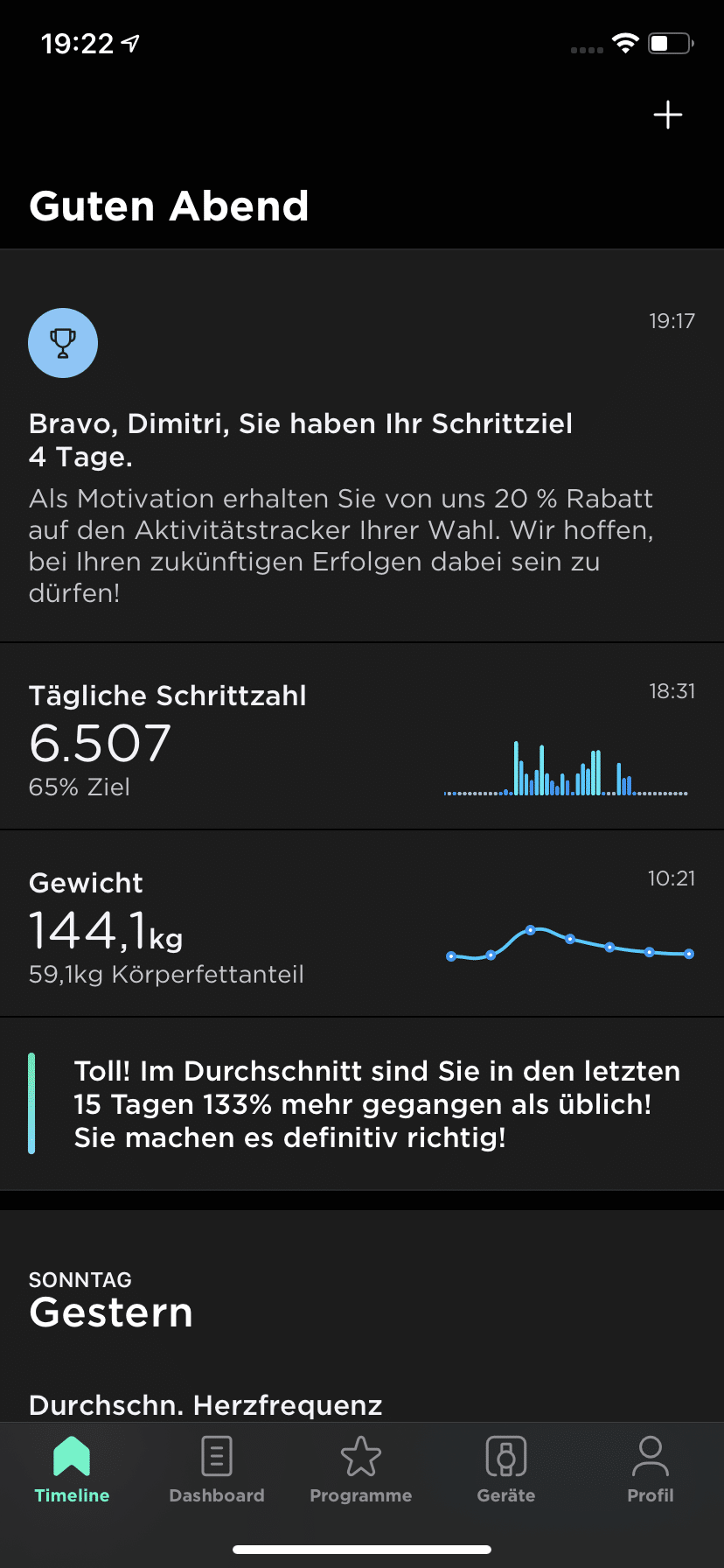Open the Profil tab
724x1568 pixels.
tap(651, 1470)
